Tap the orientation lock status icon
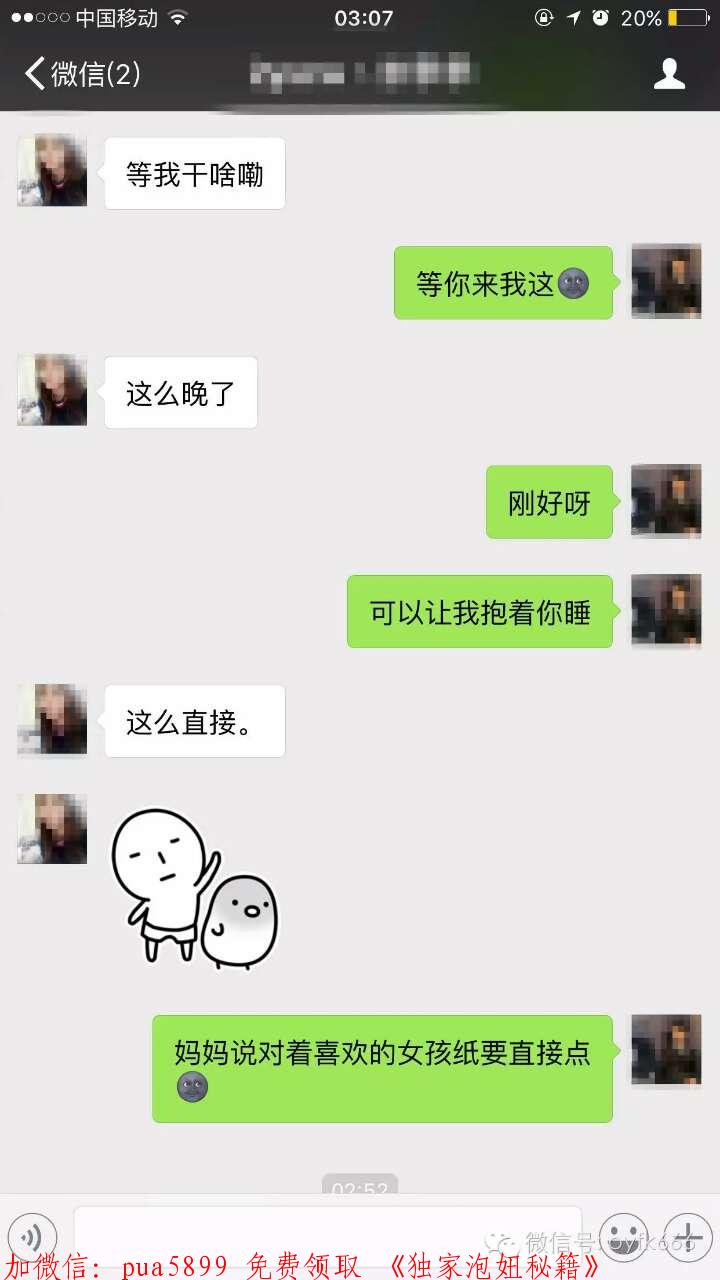 (543, 16)
